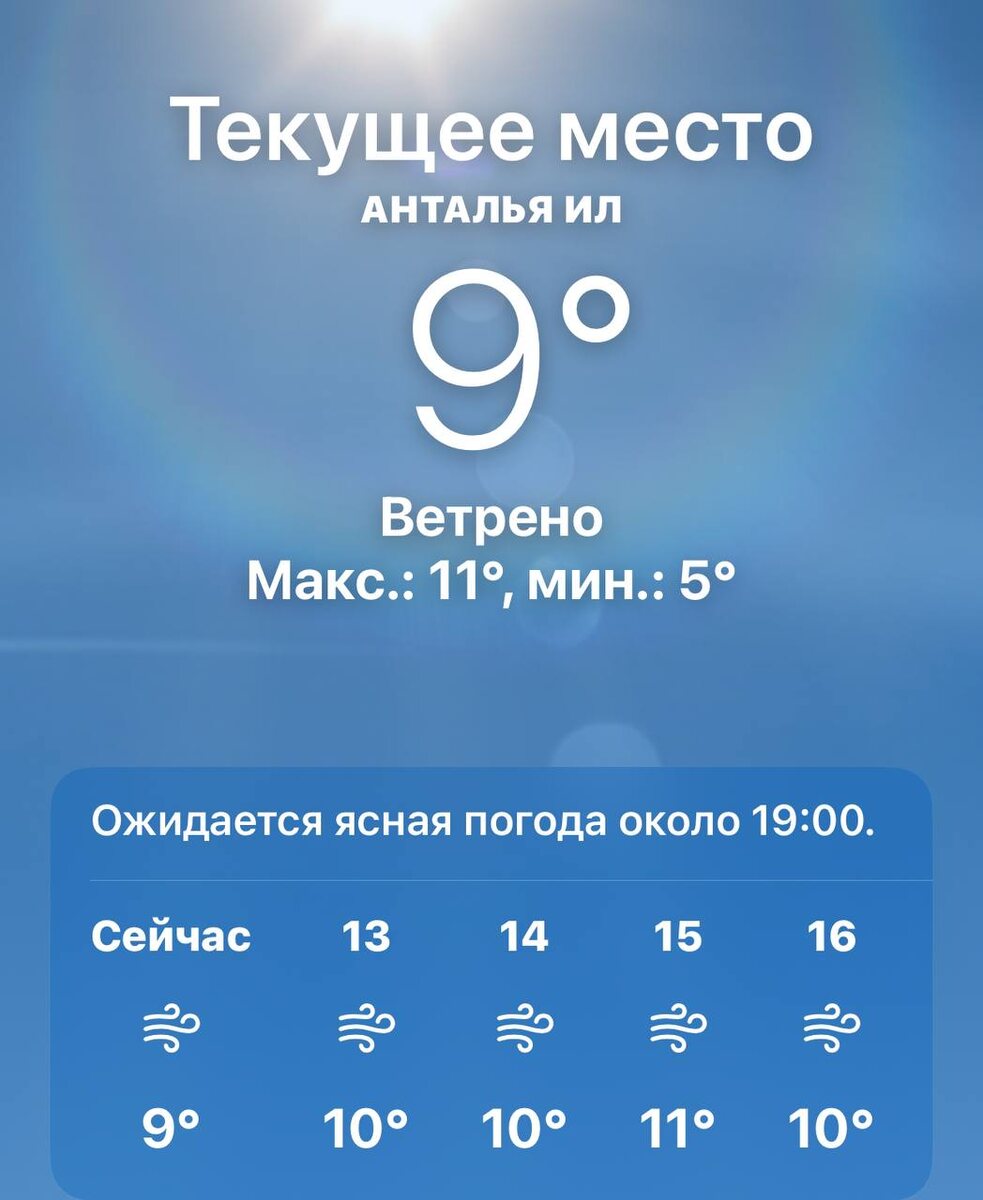983x1200 pixels.
Task: Select the 14 hour forecast entry
Action: pyautogui.click(x=522, y=938)
